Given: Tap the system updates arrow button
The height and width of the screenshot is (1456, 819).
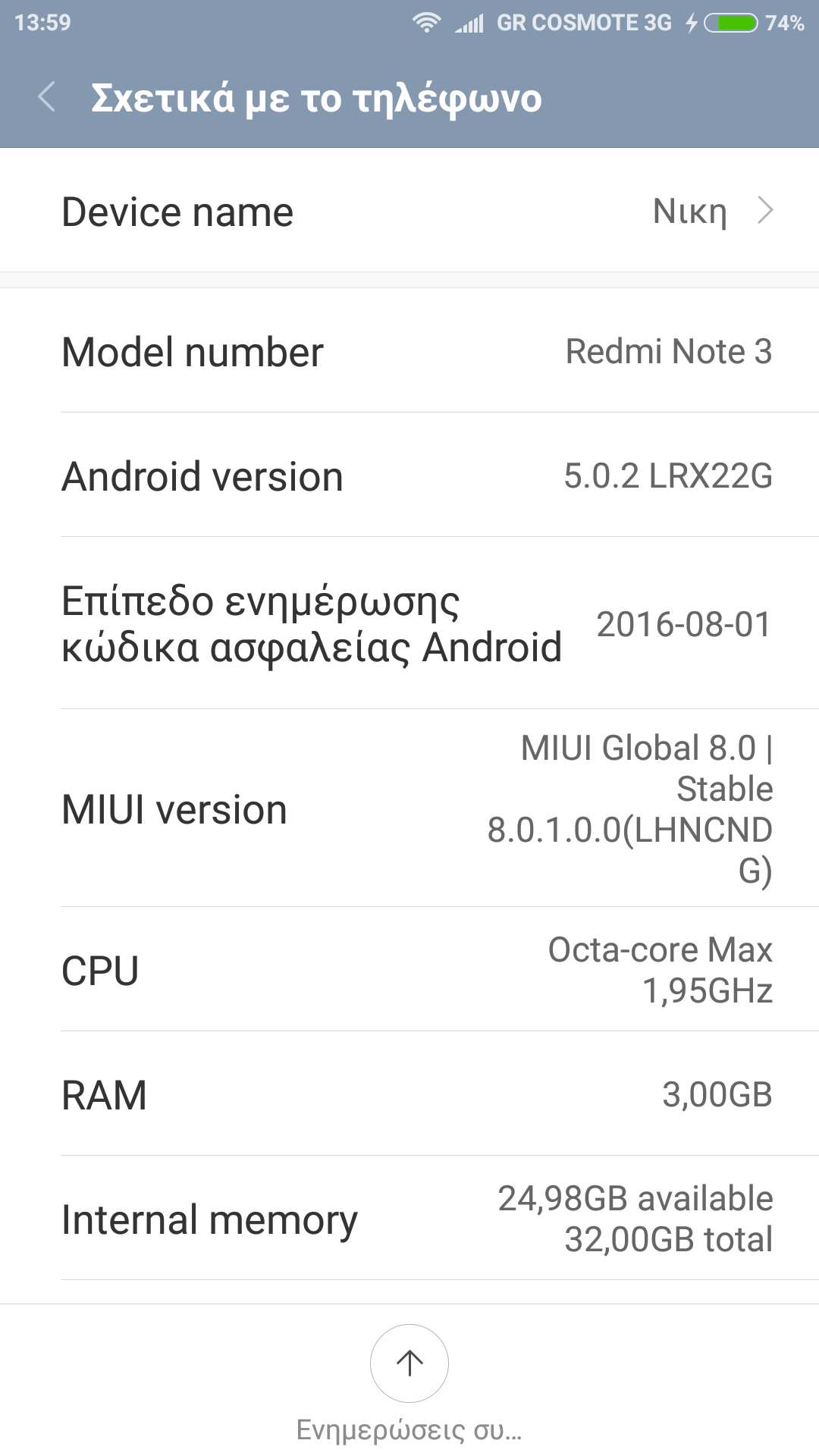Looking at the screenshot, I should click(409, 1363).
